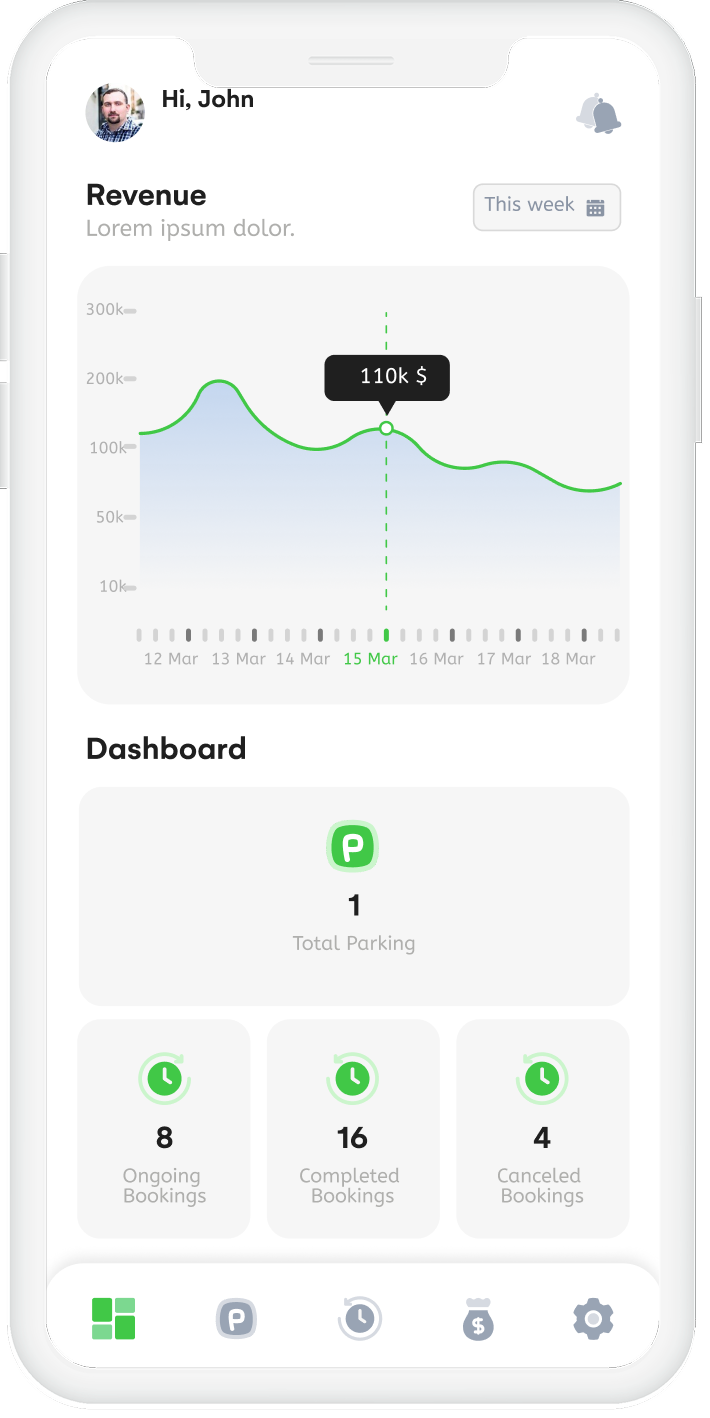Switch to the dashboard grid tab
The image size is (710, 1418).
coord(113,1318)
